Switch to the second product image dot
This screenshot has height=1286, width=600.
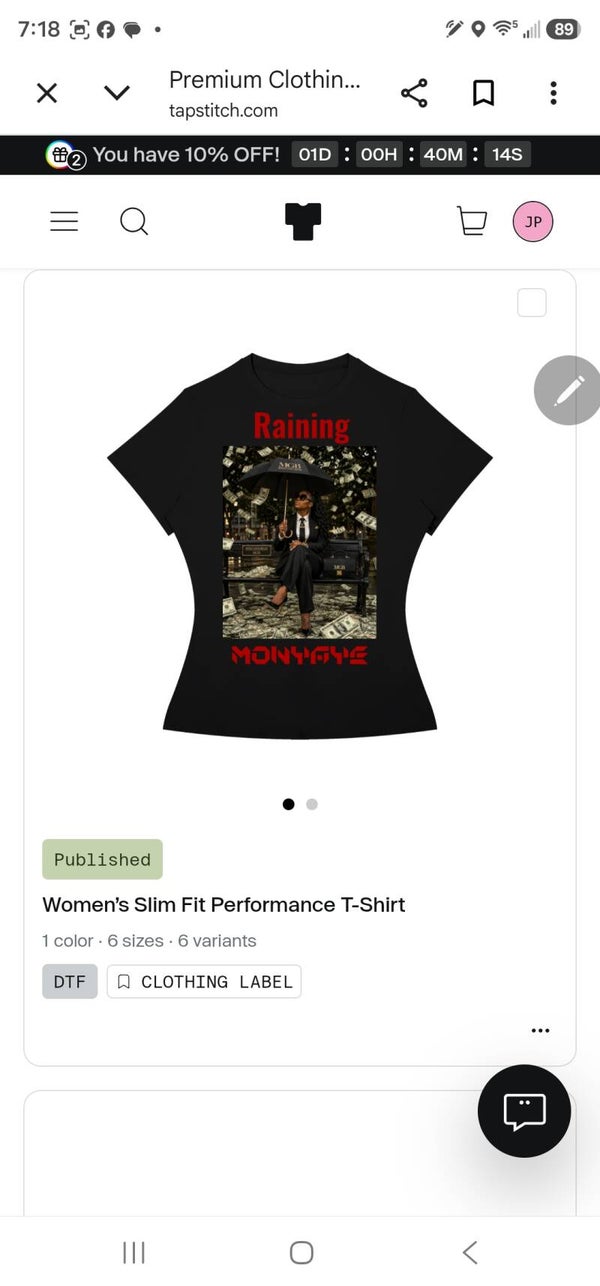tap(312, 804)
